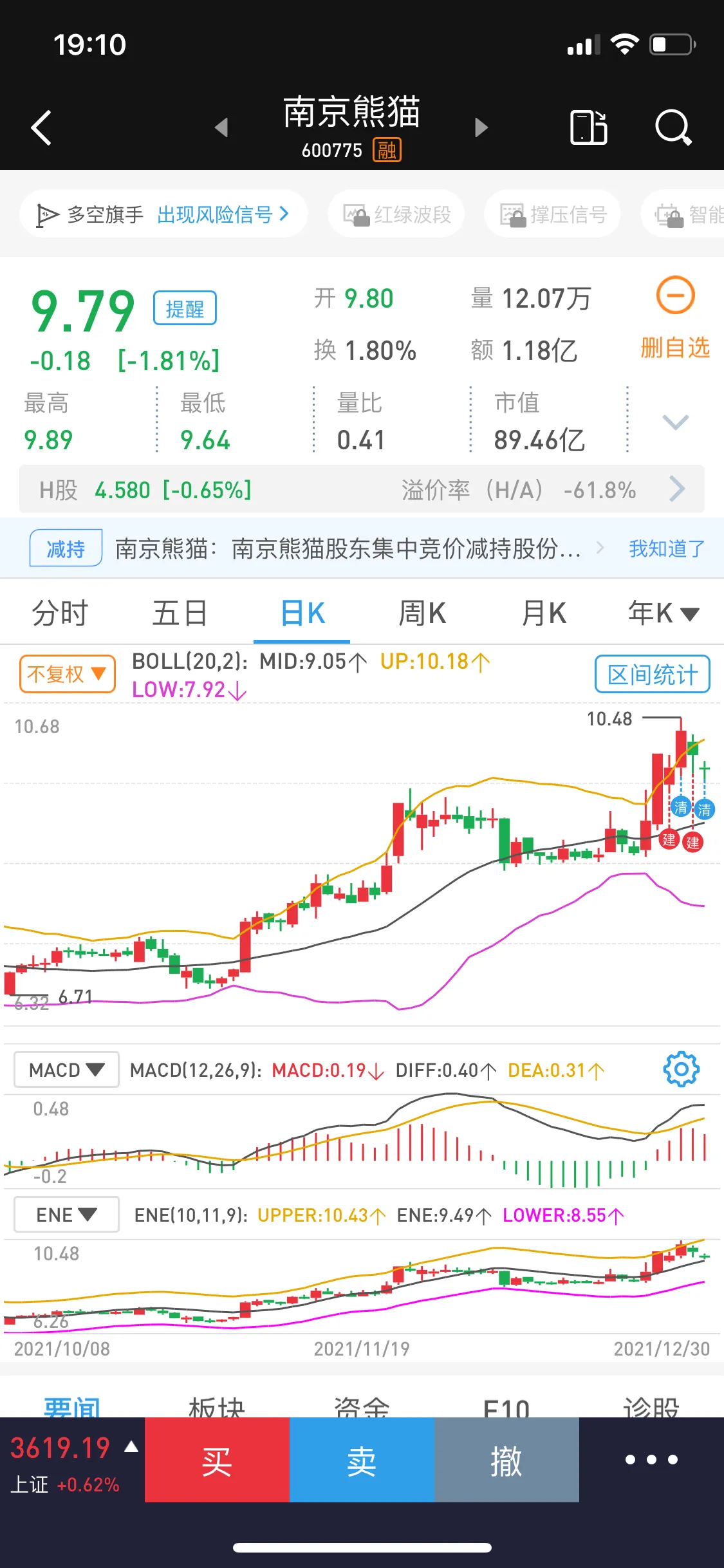Screen dimensions: 724x1568
Task: Select the 五日 chart tab
Action: (x=180, y=613)
